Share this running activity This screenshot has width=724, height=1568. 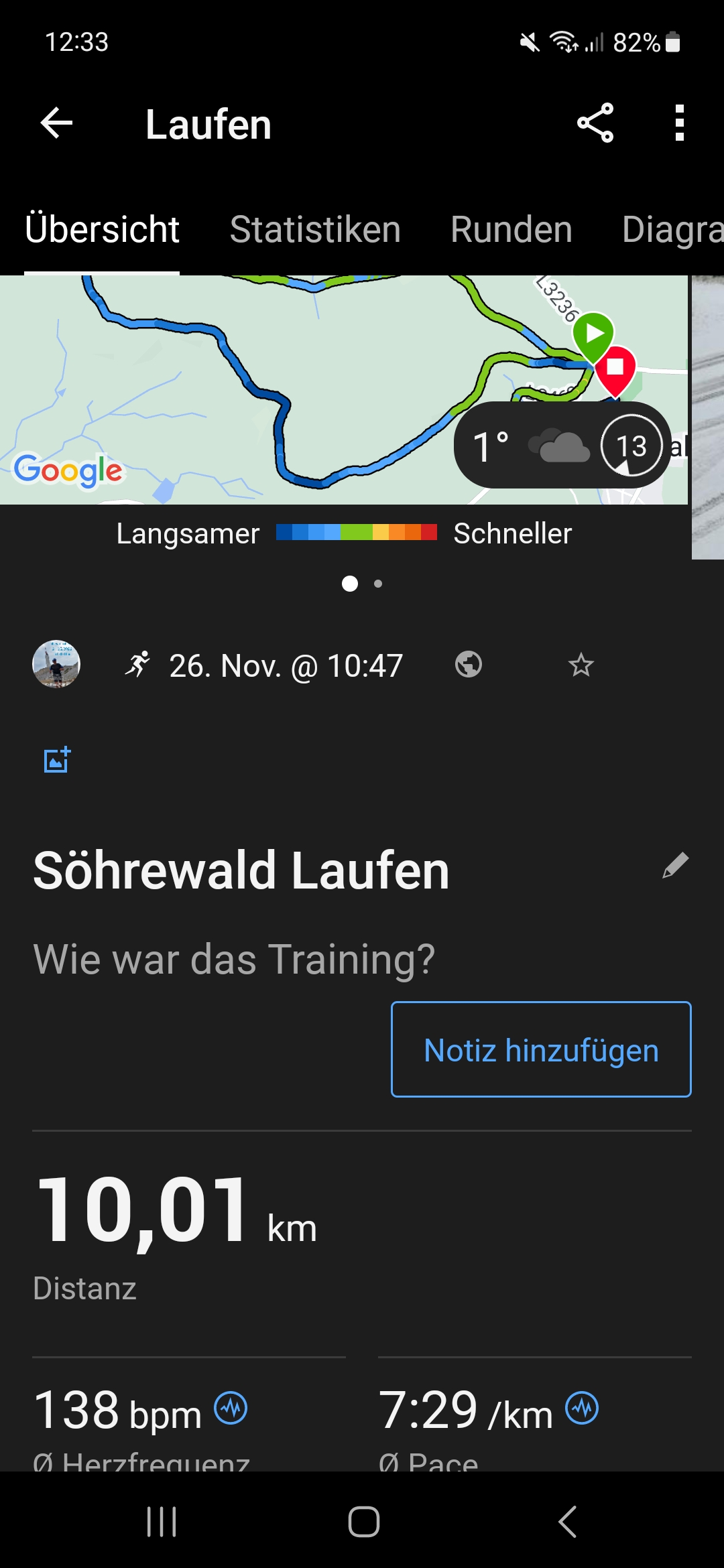click(x=595, y=123)
